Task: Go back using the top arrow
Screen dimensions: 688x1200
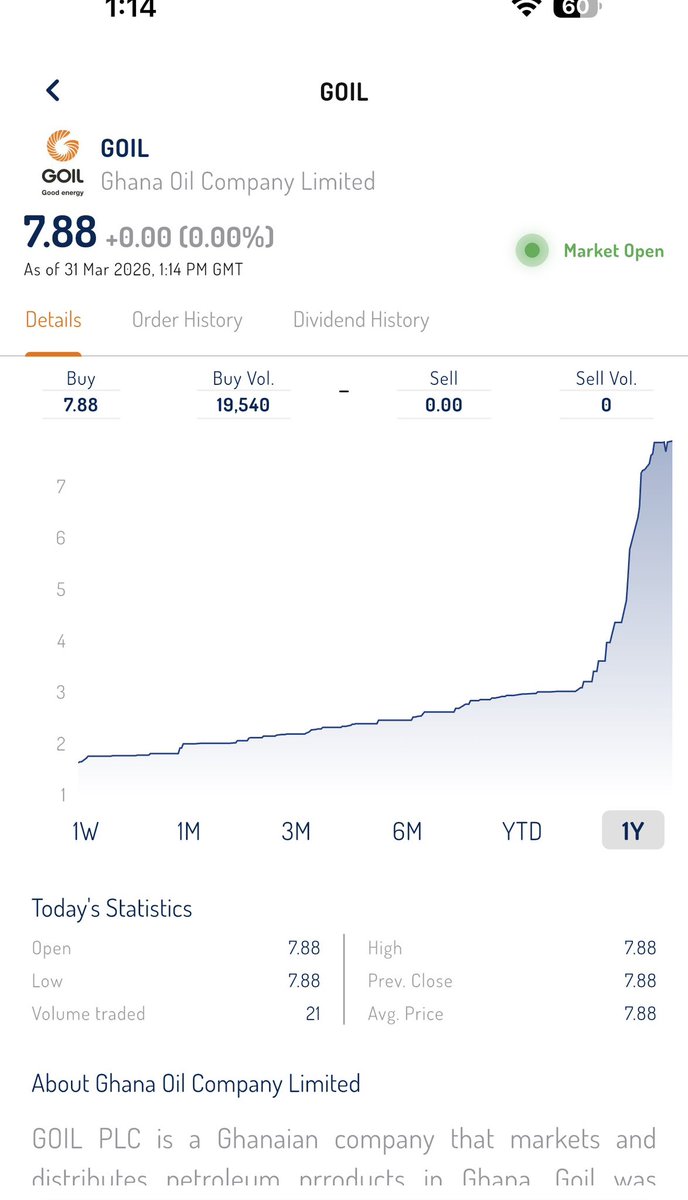Action: pyautogui.click(x=53, y=90)
